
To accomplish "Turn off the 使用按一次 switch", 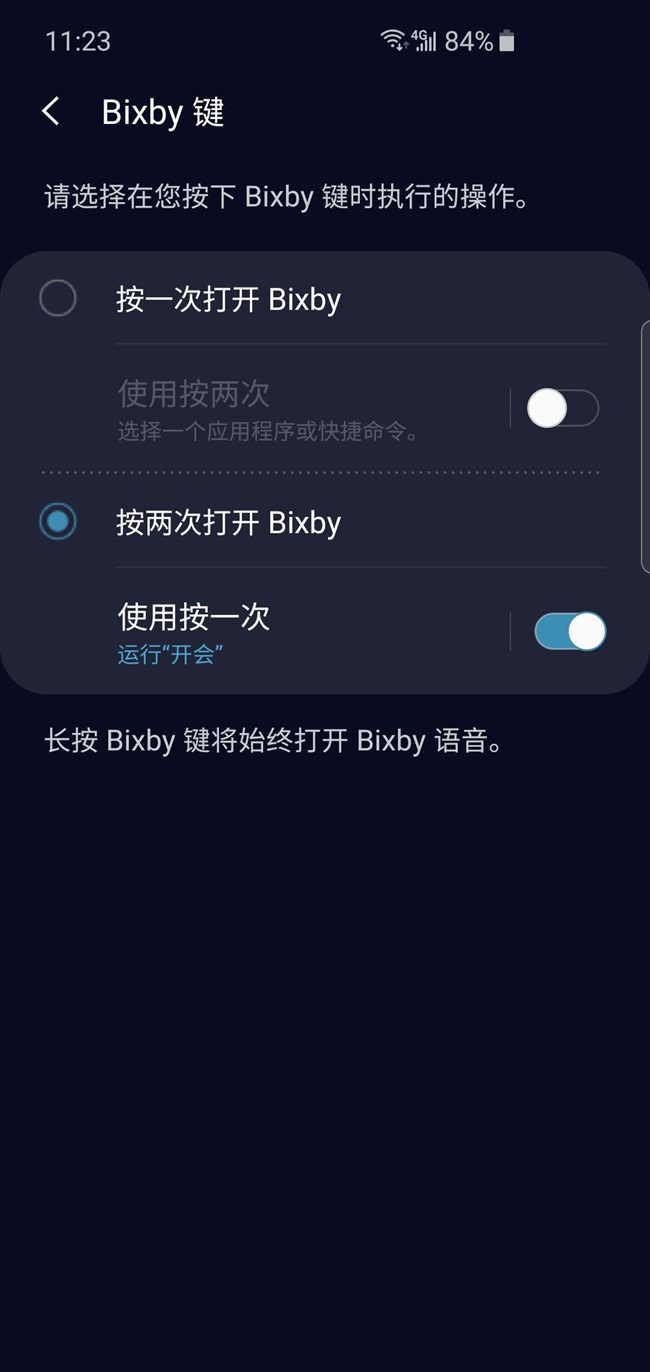I will [569, 632].
